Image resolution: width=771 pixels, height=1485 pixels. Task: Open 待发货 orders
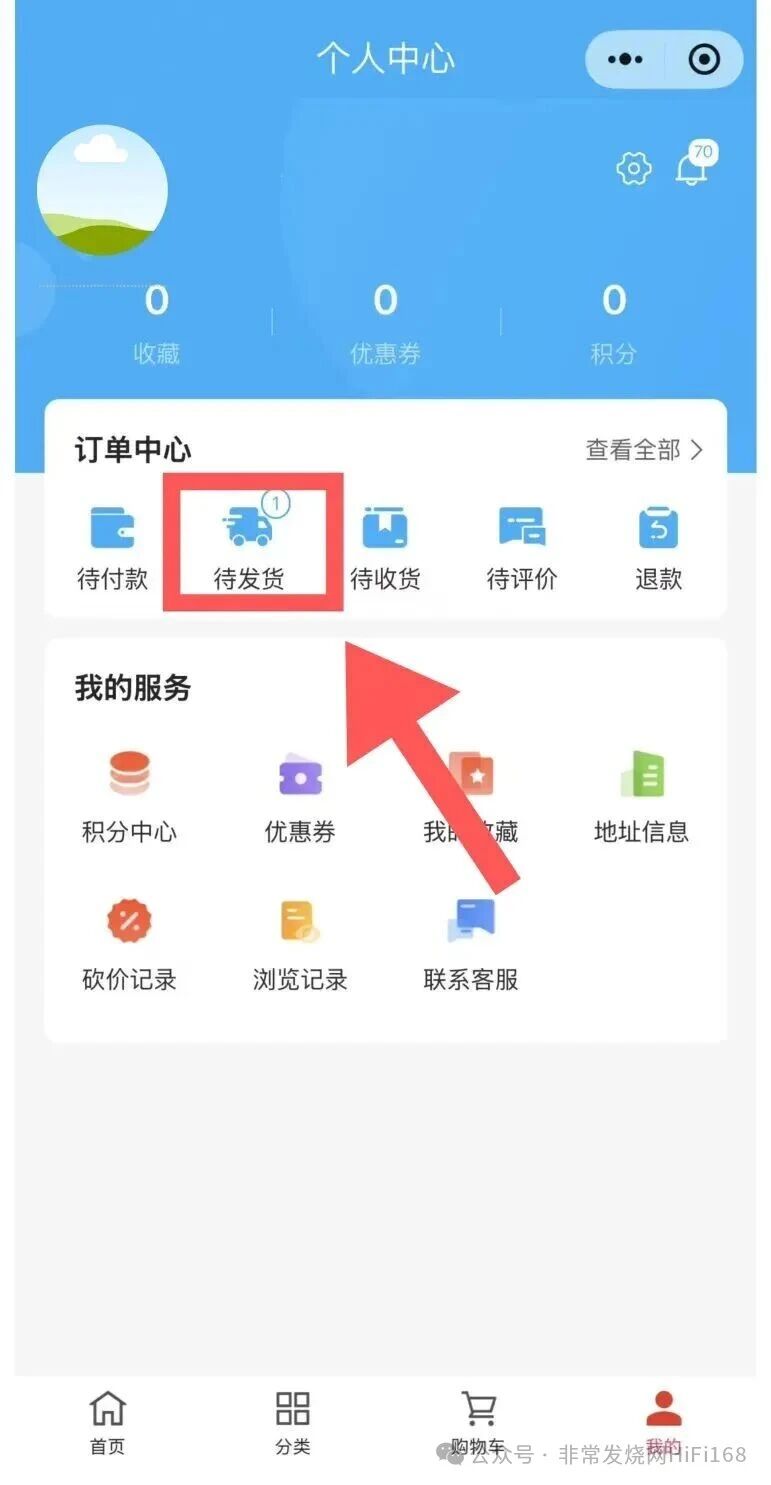[x=249, y=547]
